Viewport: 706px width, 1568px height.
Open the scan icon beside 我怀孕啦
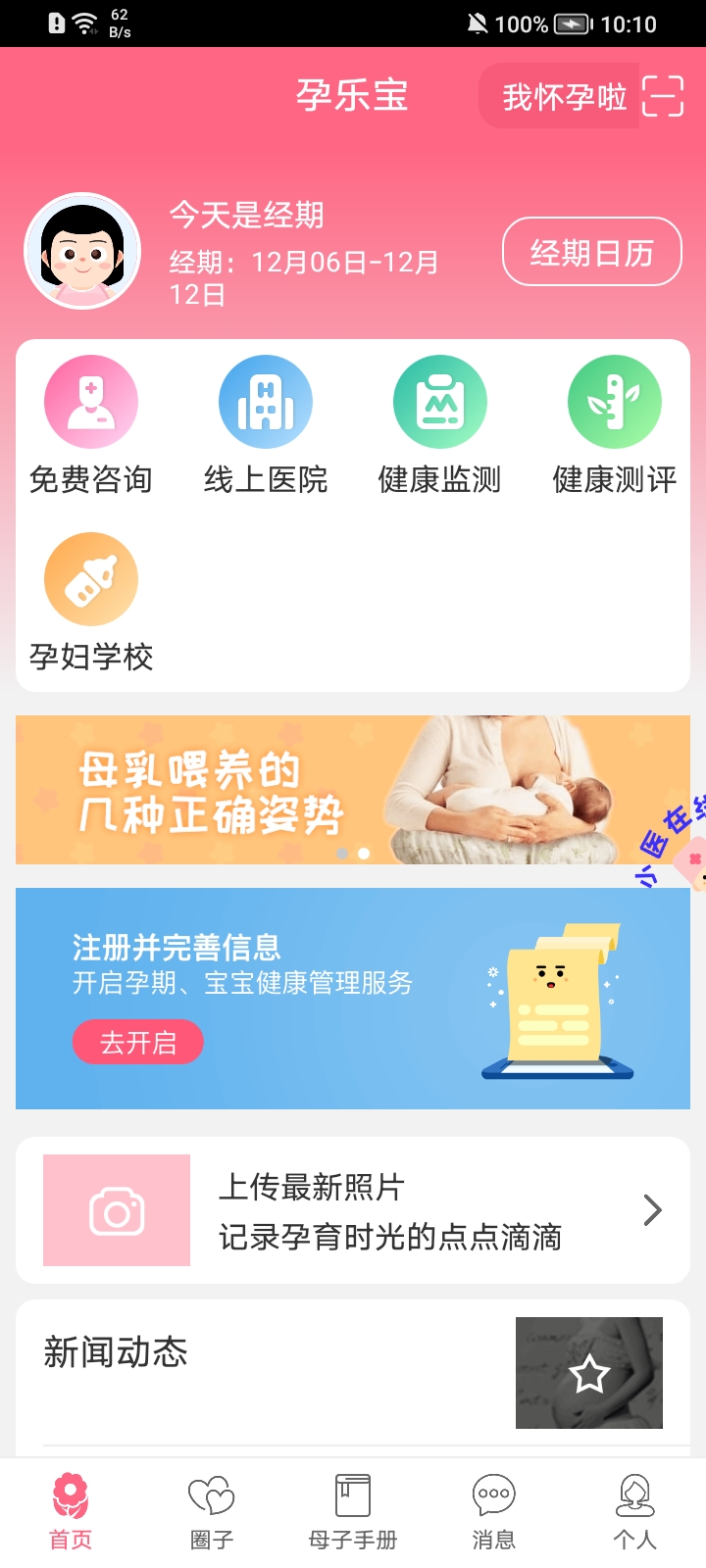tap(663, 95)
